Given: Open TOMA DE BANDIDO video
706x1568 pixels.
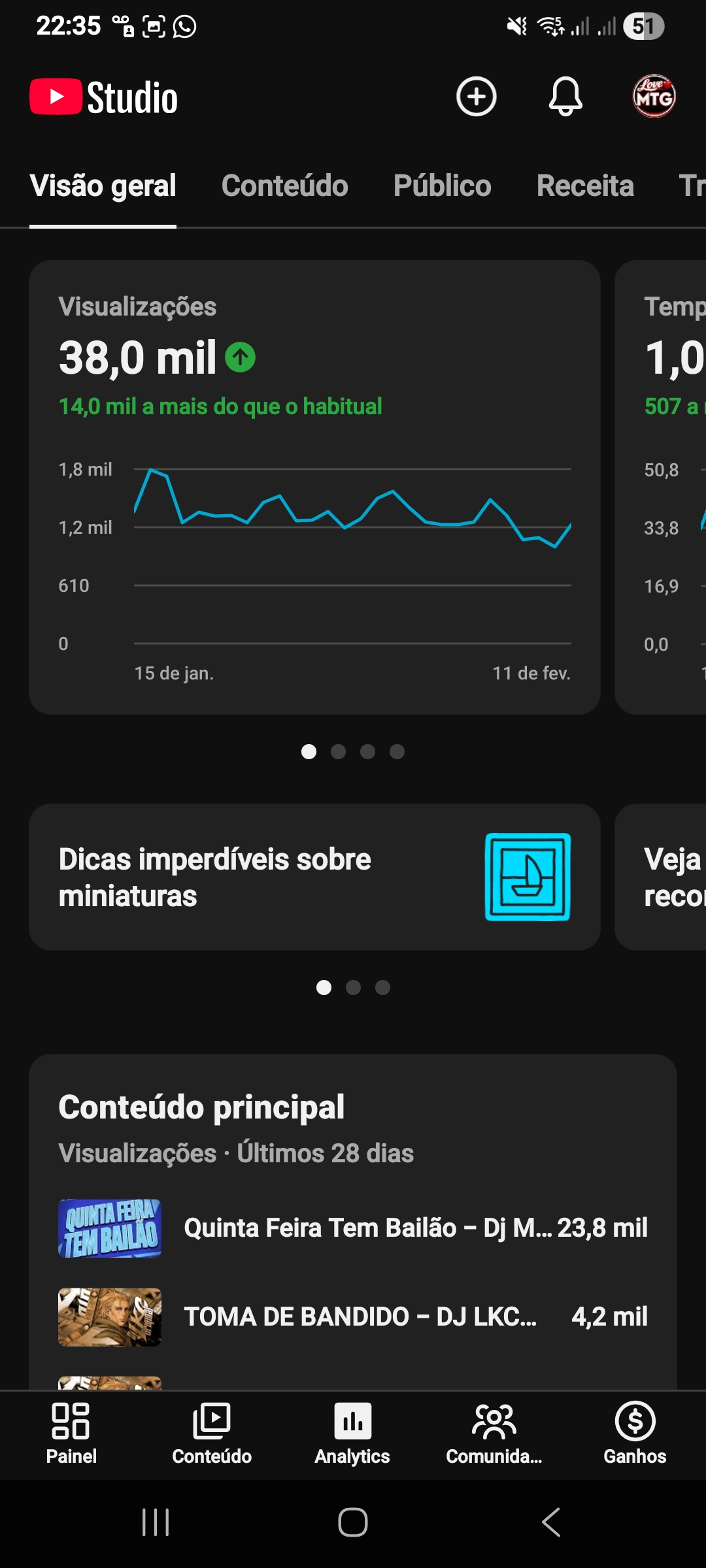Looking at the screenshot, I should point(353,1317).
